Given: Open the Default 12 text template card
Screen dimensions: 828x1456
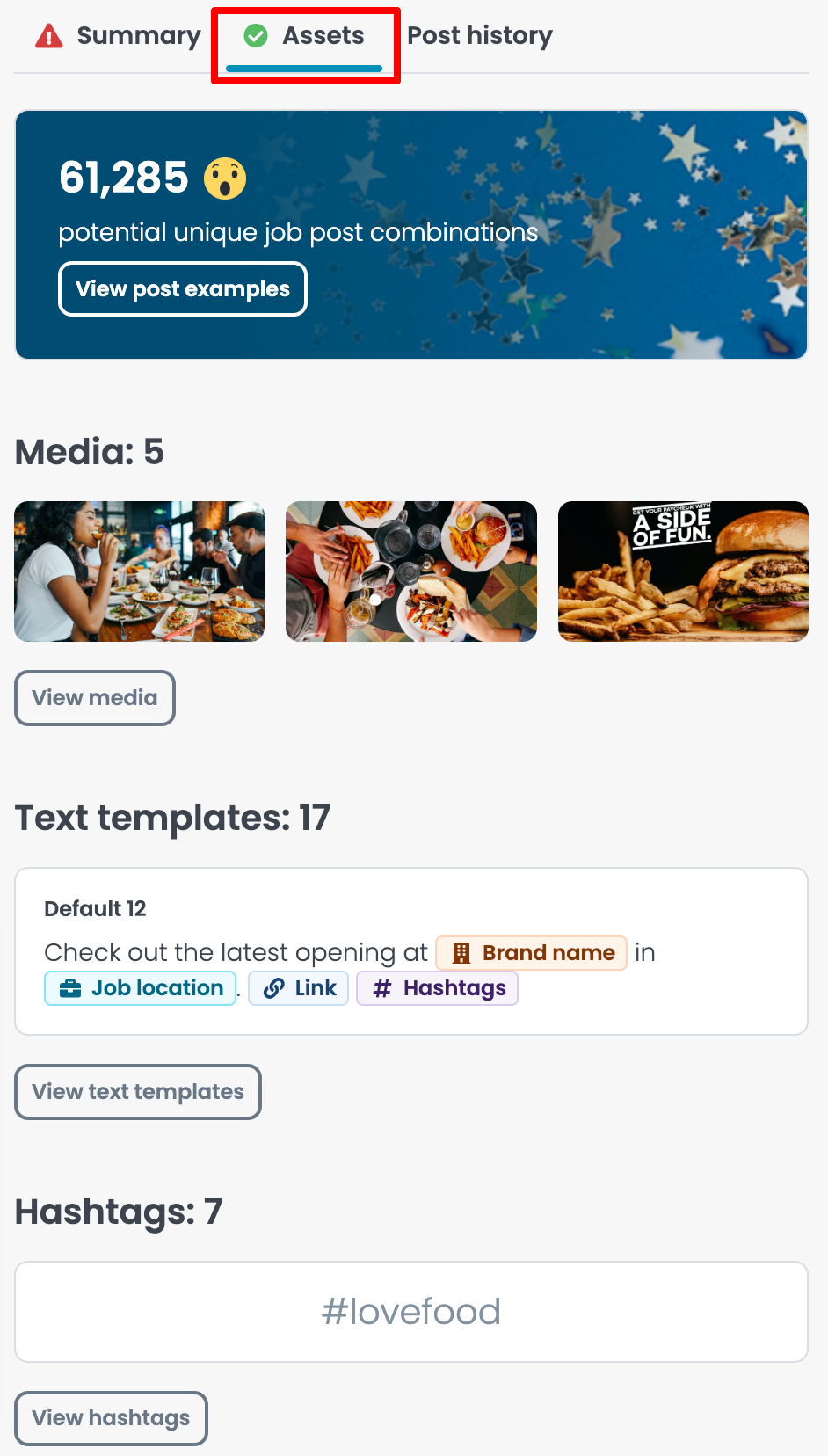Looking at the screenshot, I should pyautogui.click(x=411, y=951).
